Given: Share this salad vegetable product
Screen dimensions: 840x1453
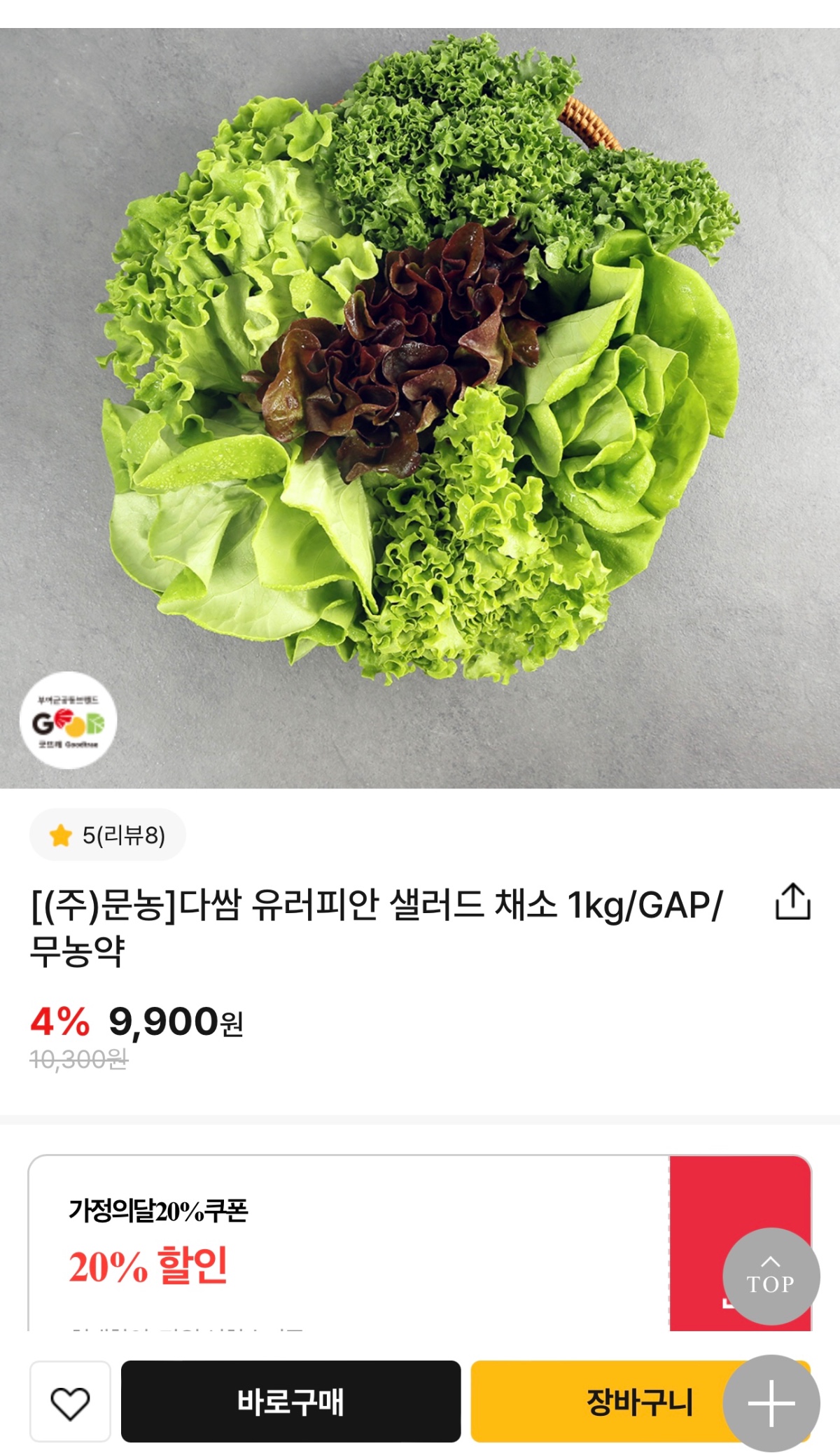Looking at the screenshot, I should click(792, 902).
